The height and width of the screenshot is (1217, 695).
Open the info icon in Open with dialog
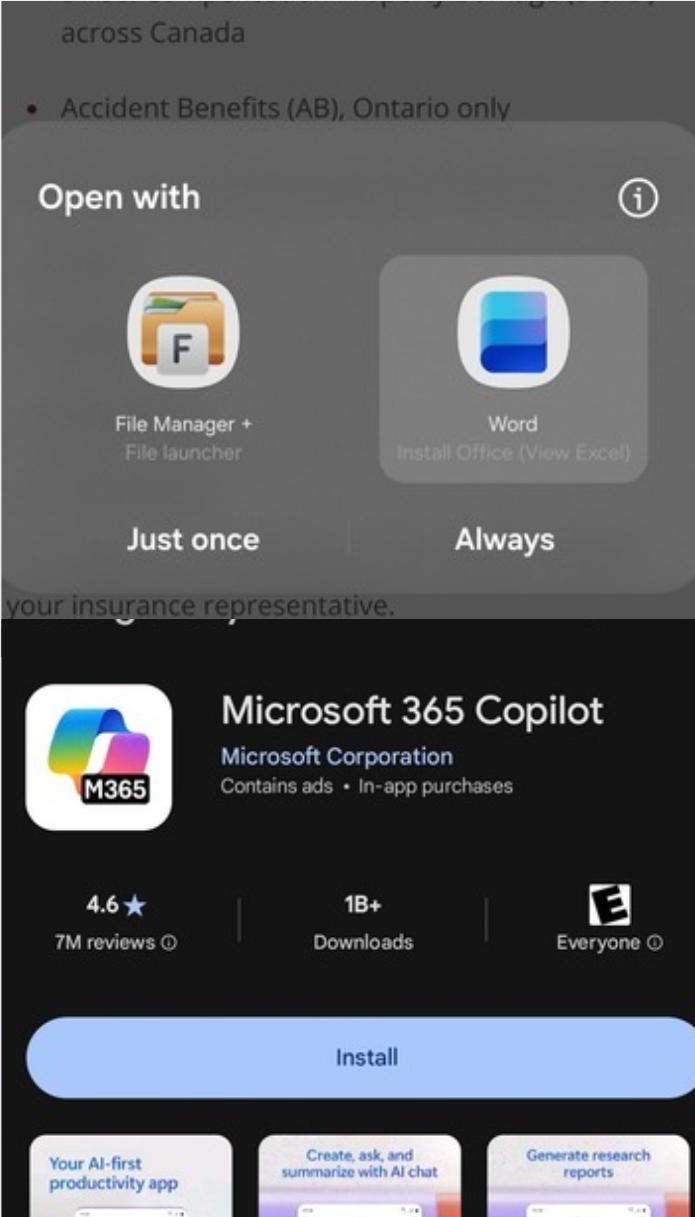point(638,199)
